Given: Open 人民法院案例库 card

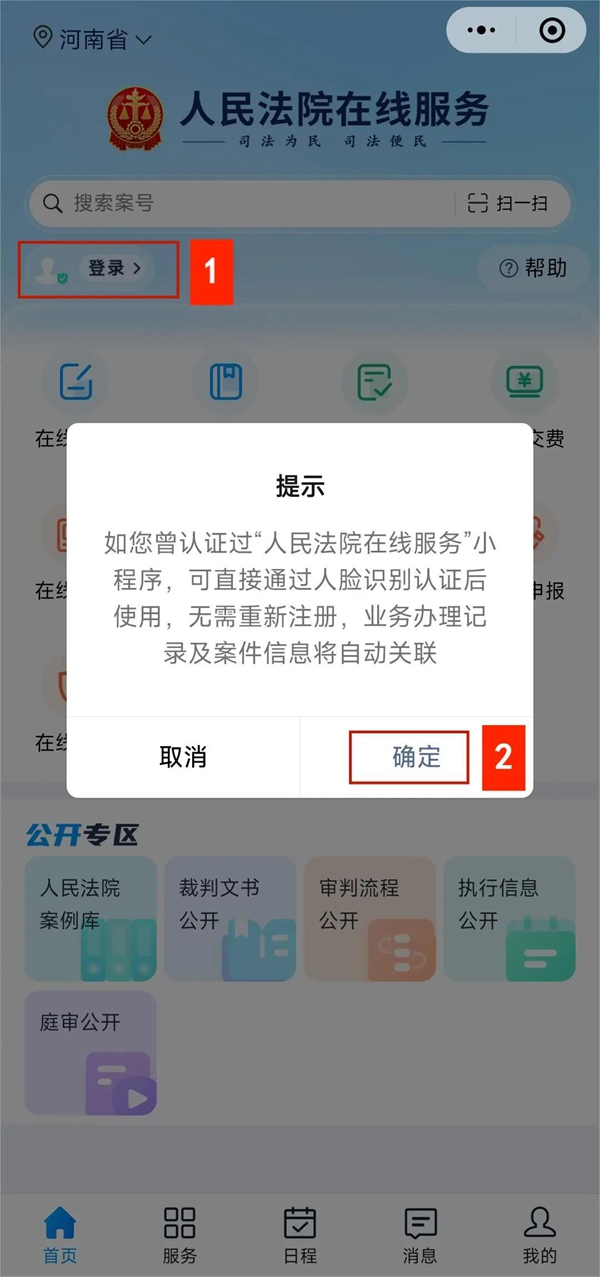Looking at the screenshot, I should pos(90,919).
